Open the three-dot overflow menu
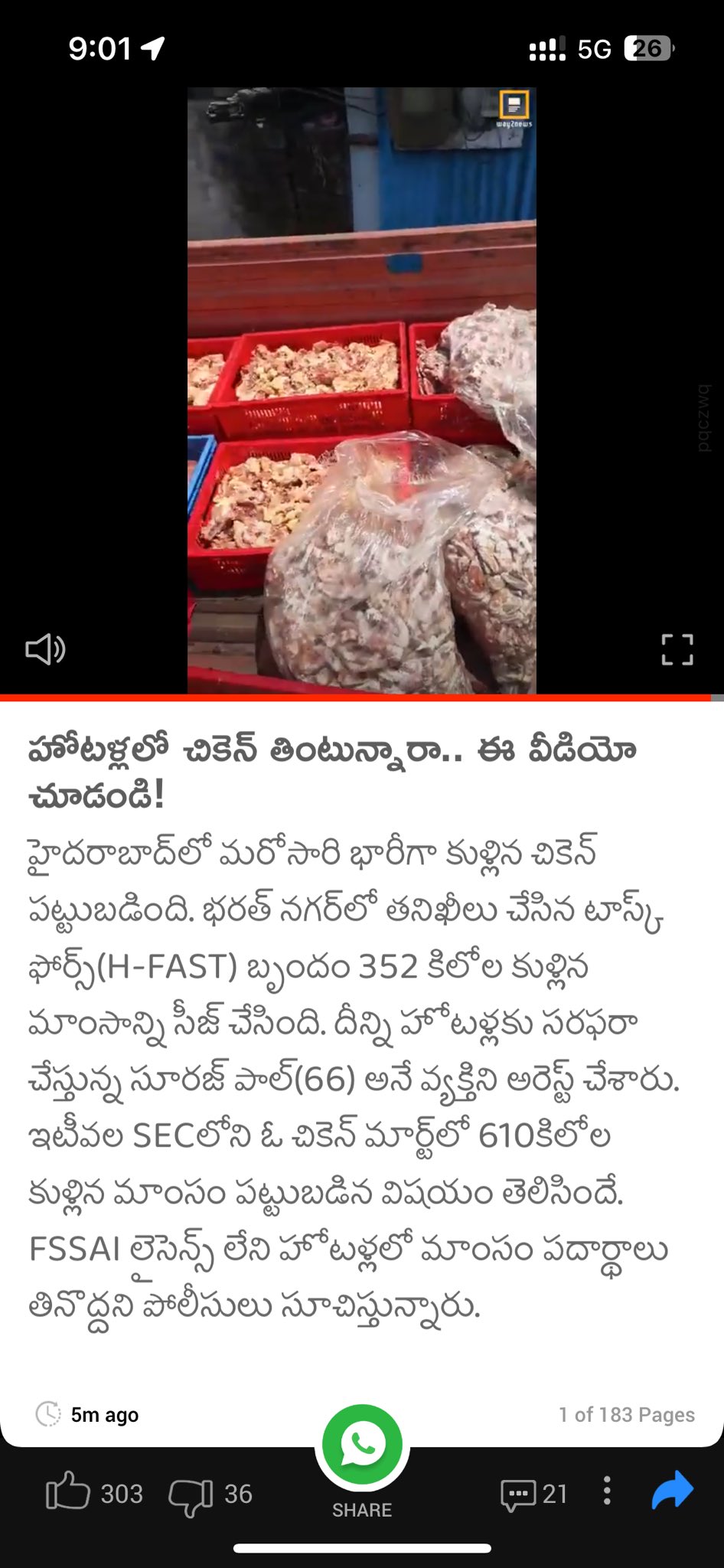 click(x=607, y=1491)
